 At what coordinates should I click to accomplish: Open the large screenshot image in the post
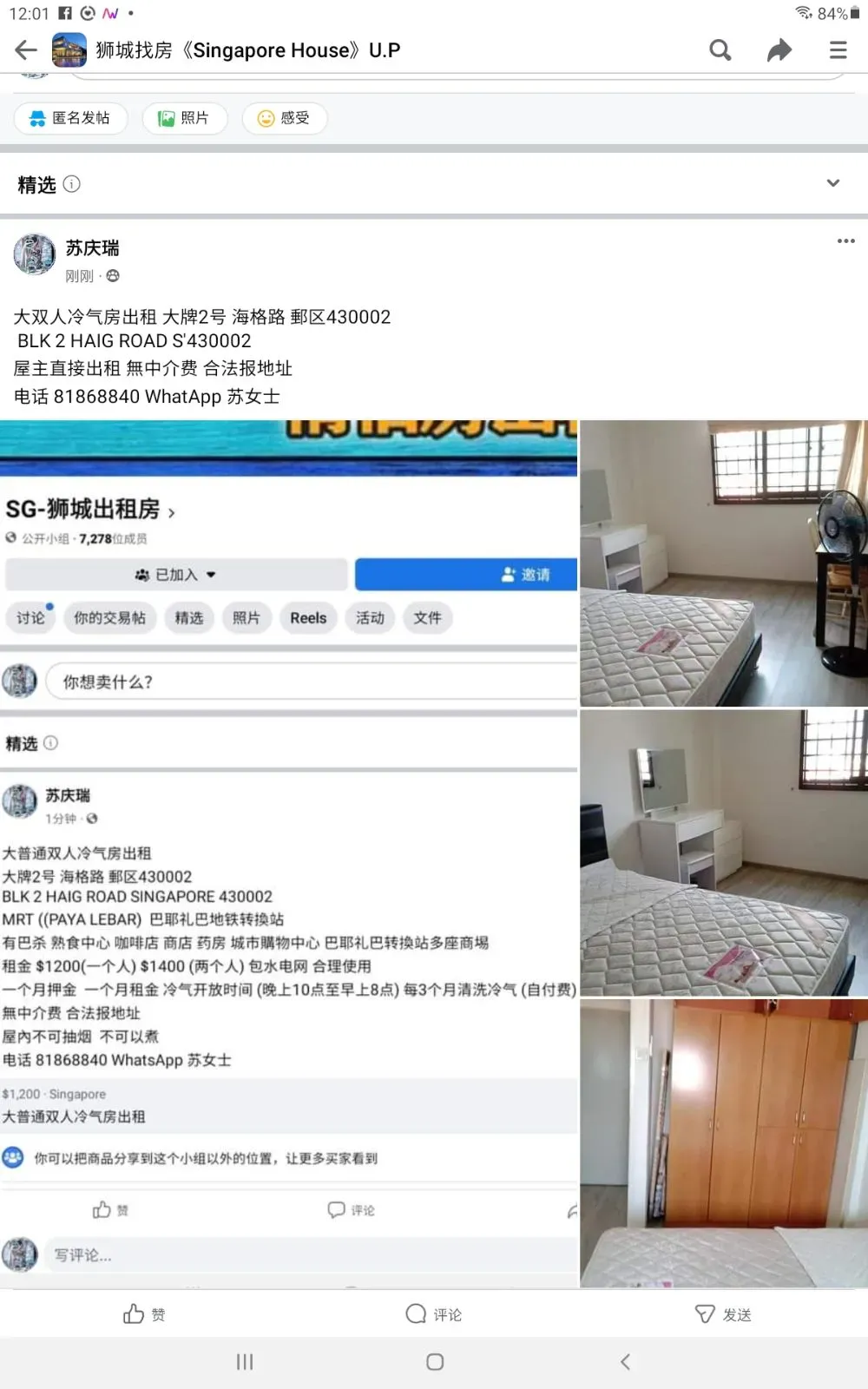coord(288,853)
